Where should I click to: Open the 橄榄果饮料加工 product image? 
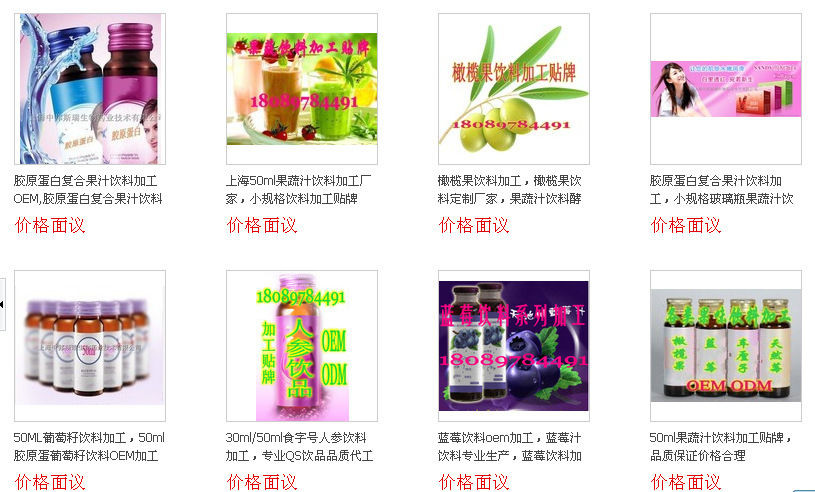[x=513, y=89]
